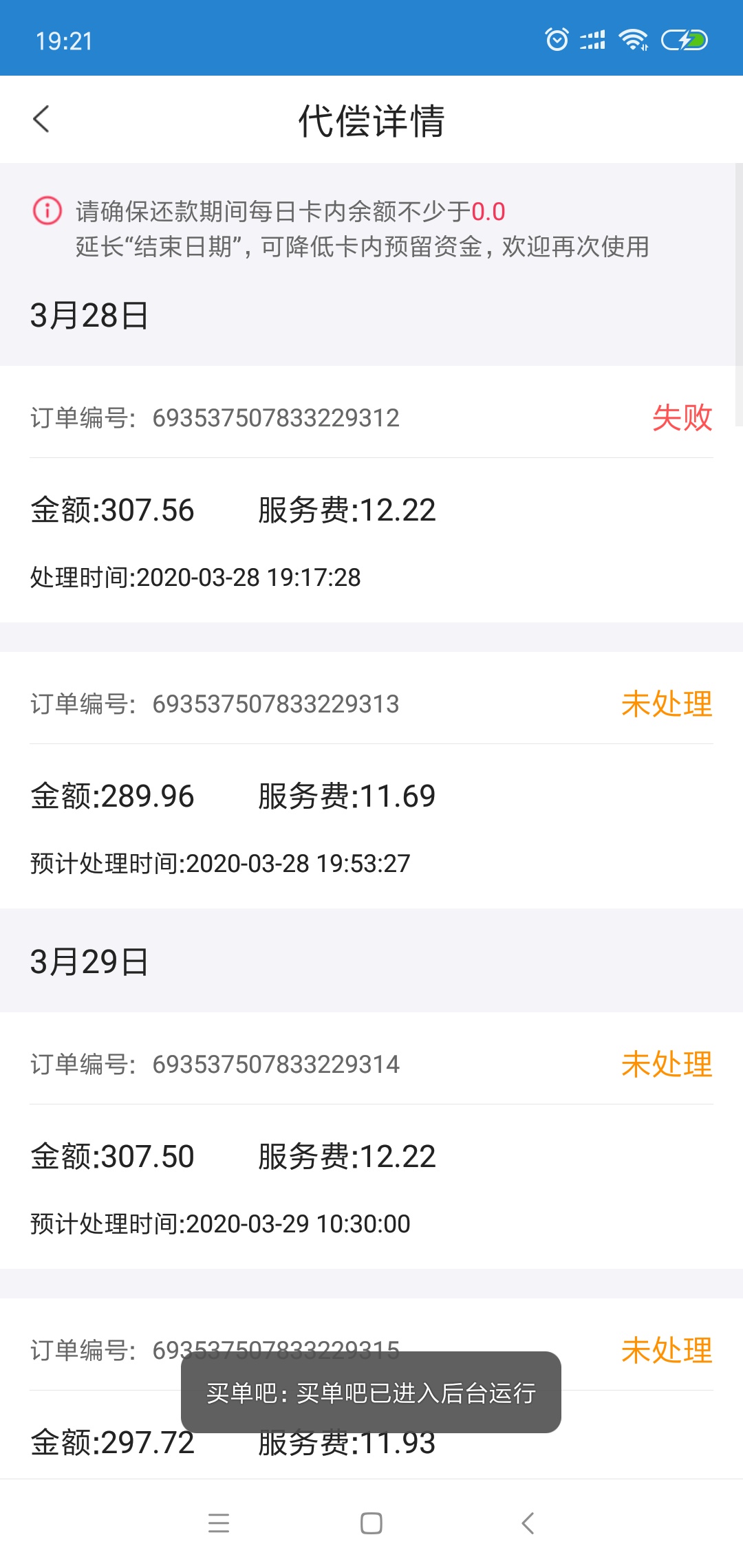Open pending order ending in 229313
Image resolution: width=743 pixels, height=1568 pixels.
pyautogui.click(x=371, y=780)
